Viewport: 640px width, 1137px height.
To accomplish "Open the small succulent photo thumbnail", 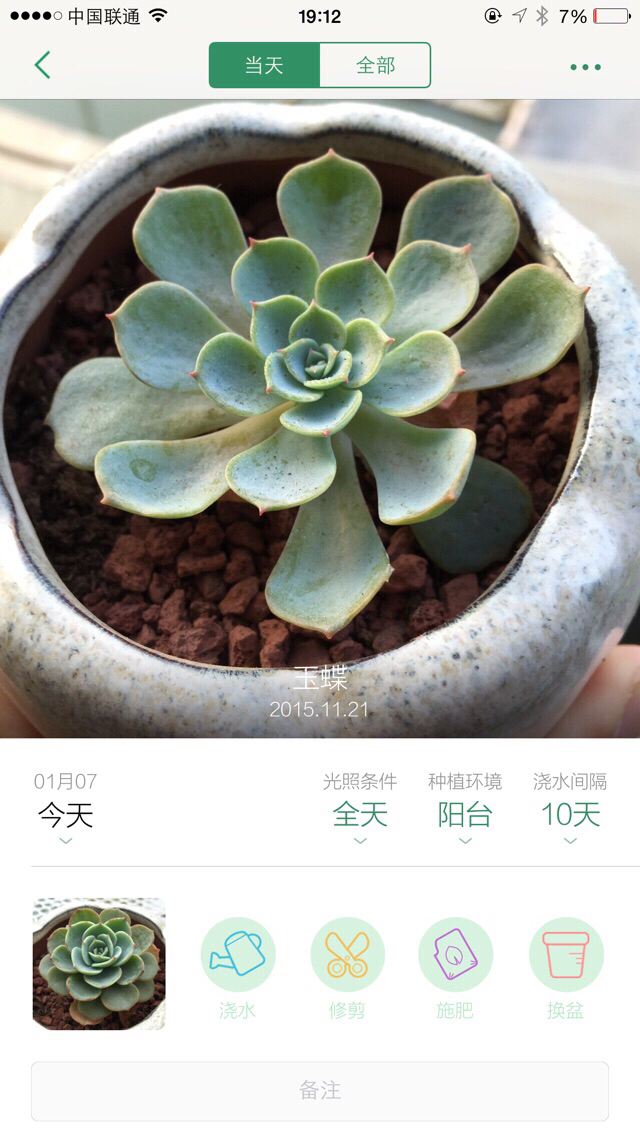I will point(99,963).
